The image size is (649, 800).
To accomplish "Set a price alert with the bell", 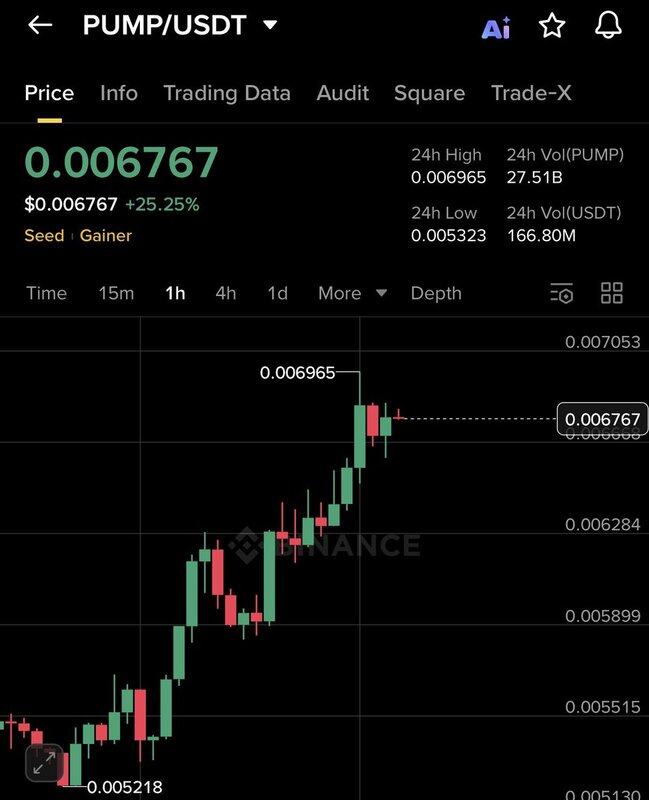I will pos(608,27).
